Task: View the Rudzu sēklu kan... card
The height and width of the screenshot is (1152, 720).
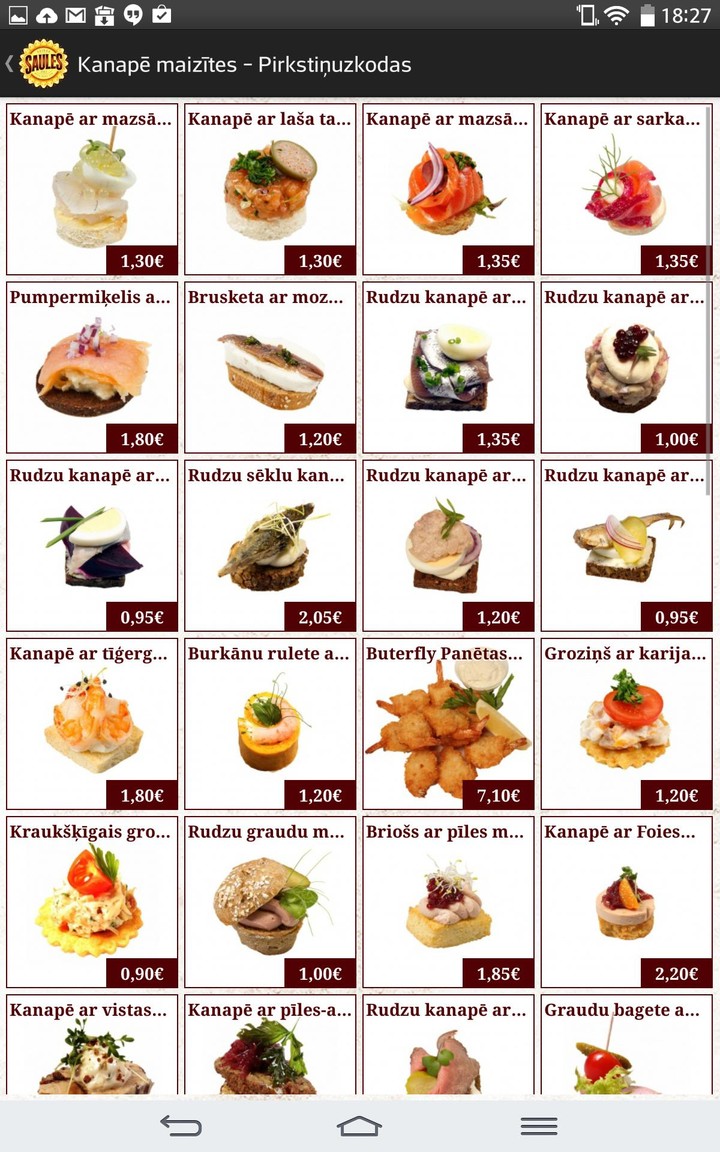Action: pos(270,545)
